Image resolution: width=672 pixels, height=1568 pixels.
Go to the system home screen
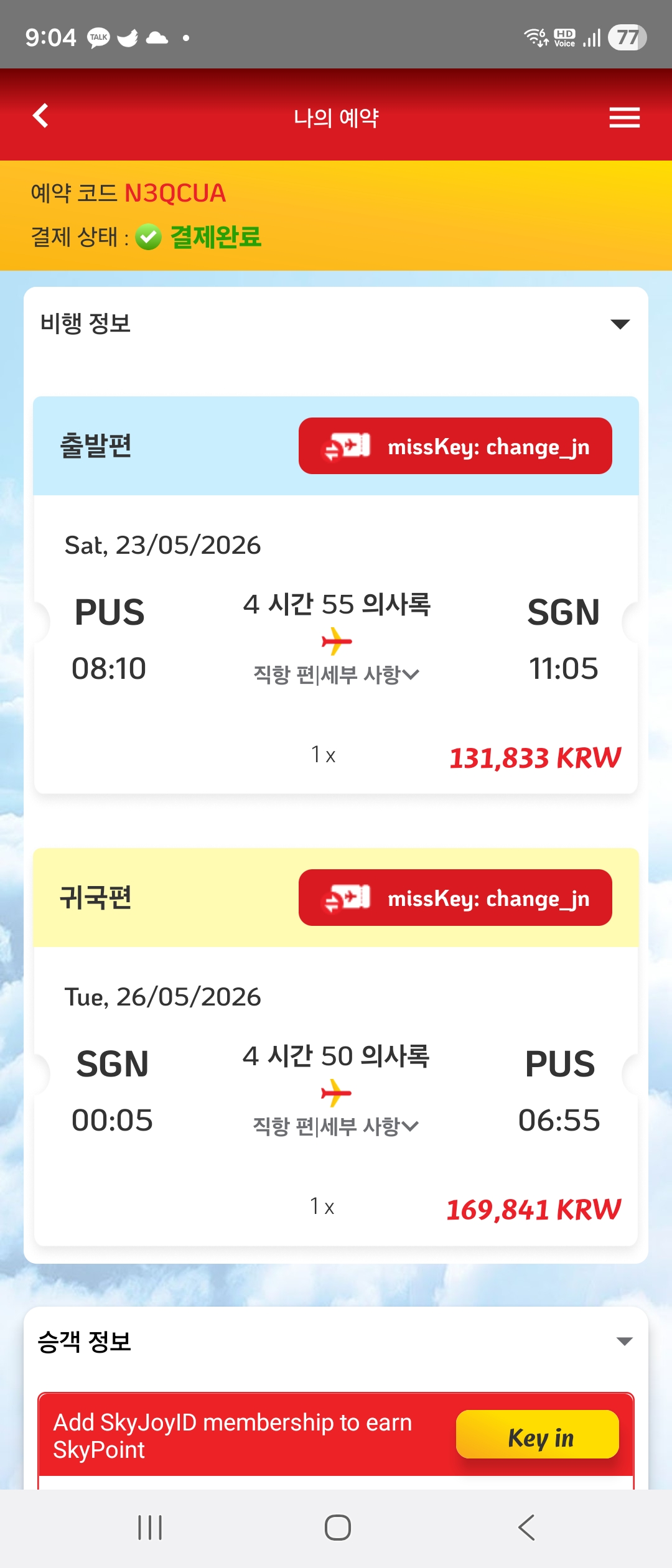pos(337,1528)
